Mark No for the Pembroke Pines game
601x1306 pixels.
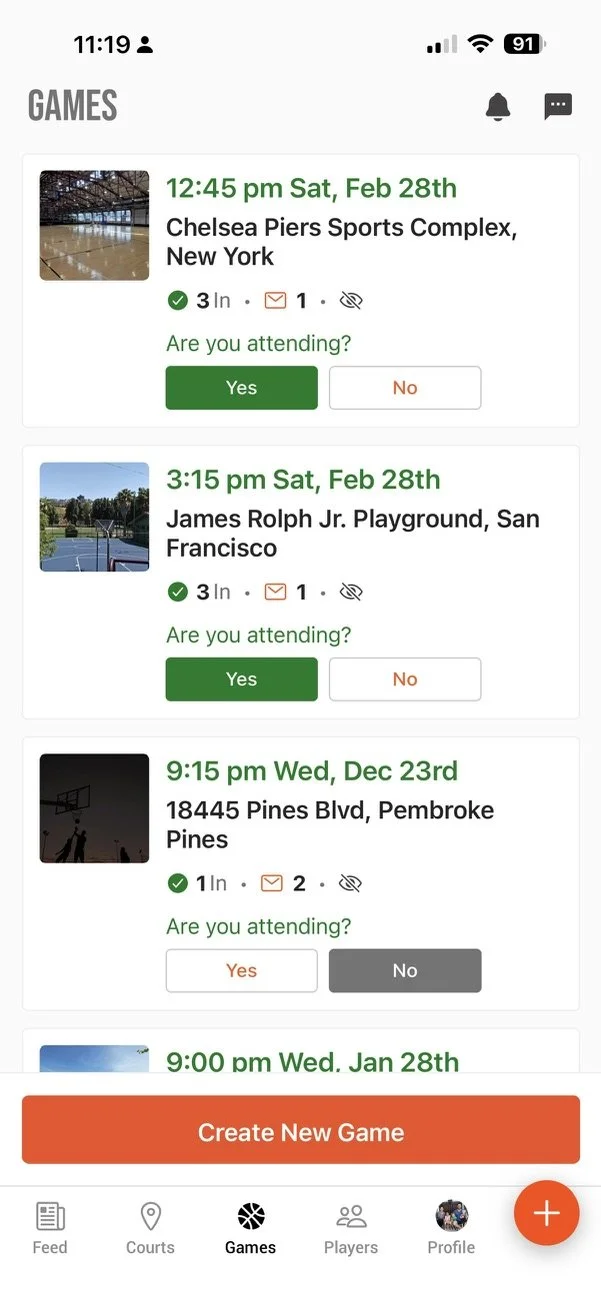pyautogui.click(x=404, y=970)
